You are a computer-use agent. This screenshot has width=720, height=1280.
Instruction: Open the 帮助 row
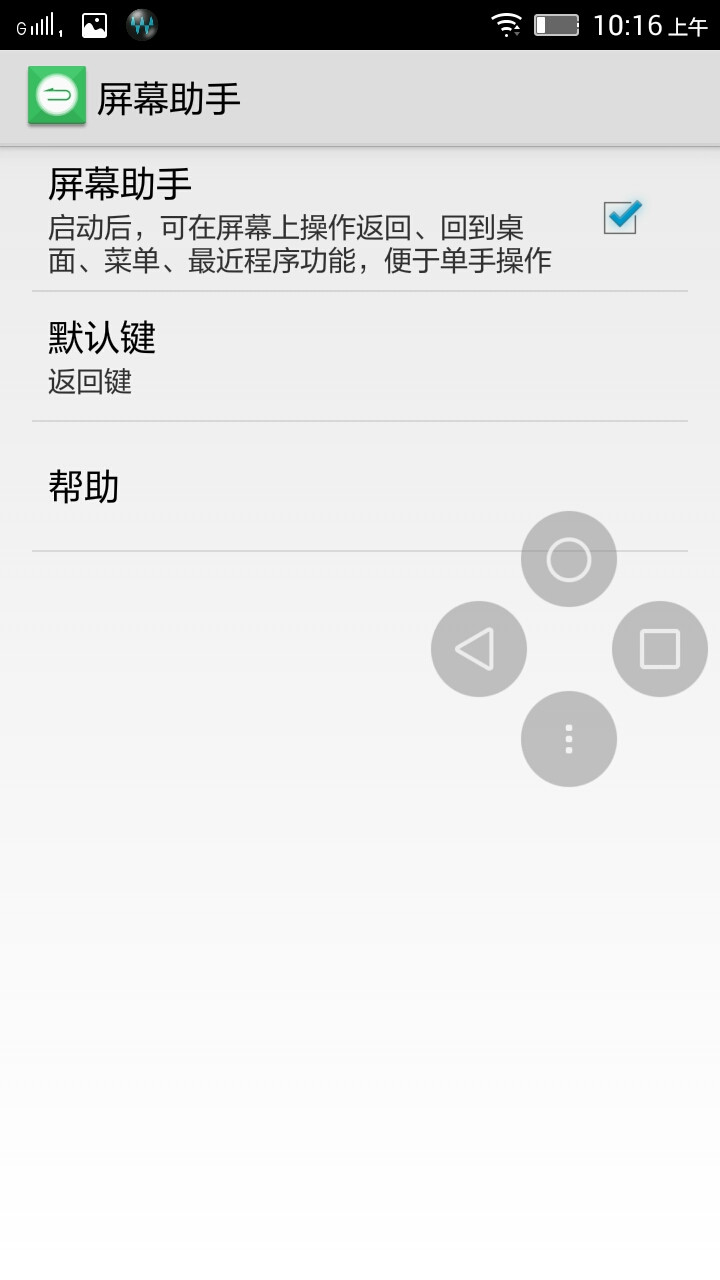click(360, 487)
